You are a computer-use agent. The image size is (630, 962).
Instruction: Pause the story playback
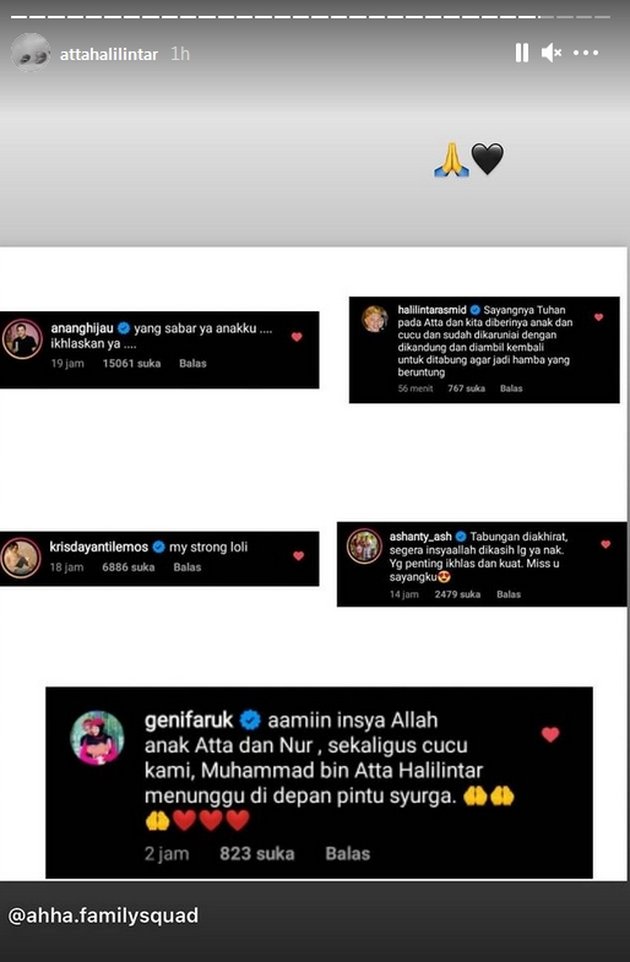521,53
